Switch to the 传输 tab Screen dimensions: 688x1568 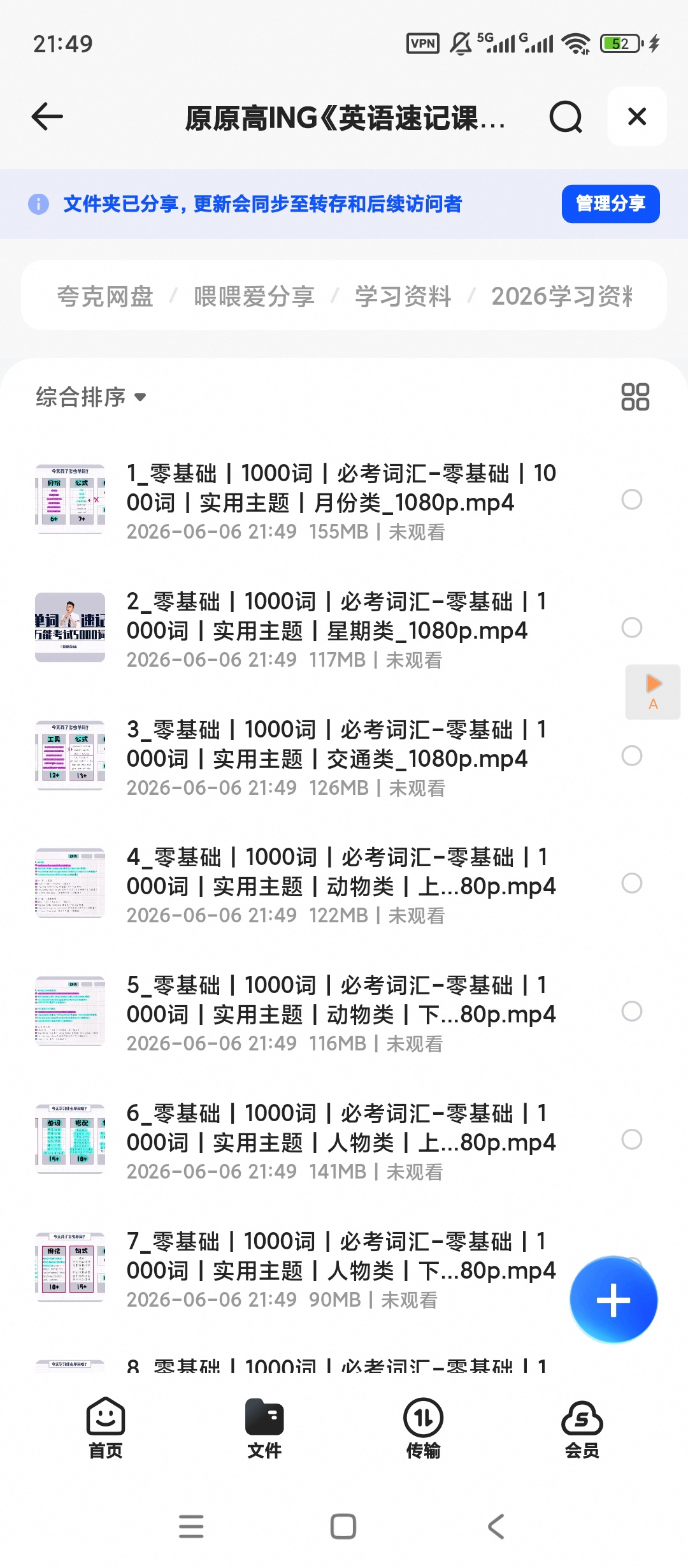(x=423, y=1428)
